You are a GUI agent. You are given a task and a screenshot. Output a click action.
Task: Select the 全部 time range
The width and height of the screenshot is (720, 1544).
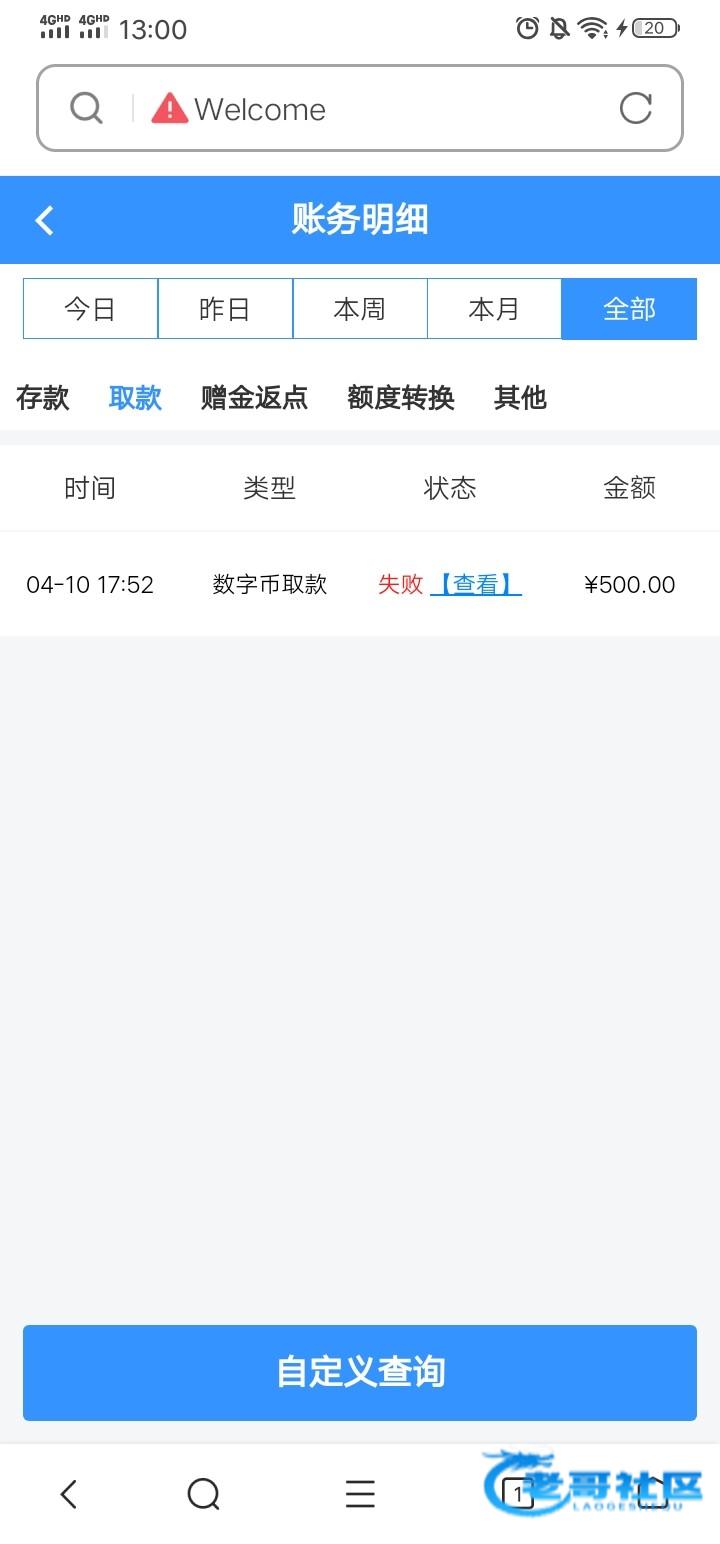coord(629,309)
